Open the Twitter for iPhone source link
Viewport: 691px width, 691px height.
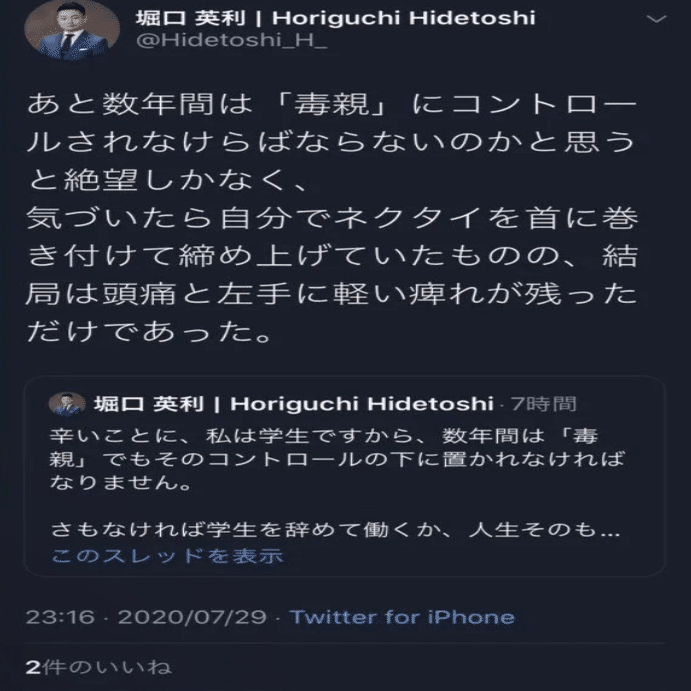point(402,616)
